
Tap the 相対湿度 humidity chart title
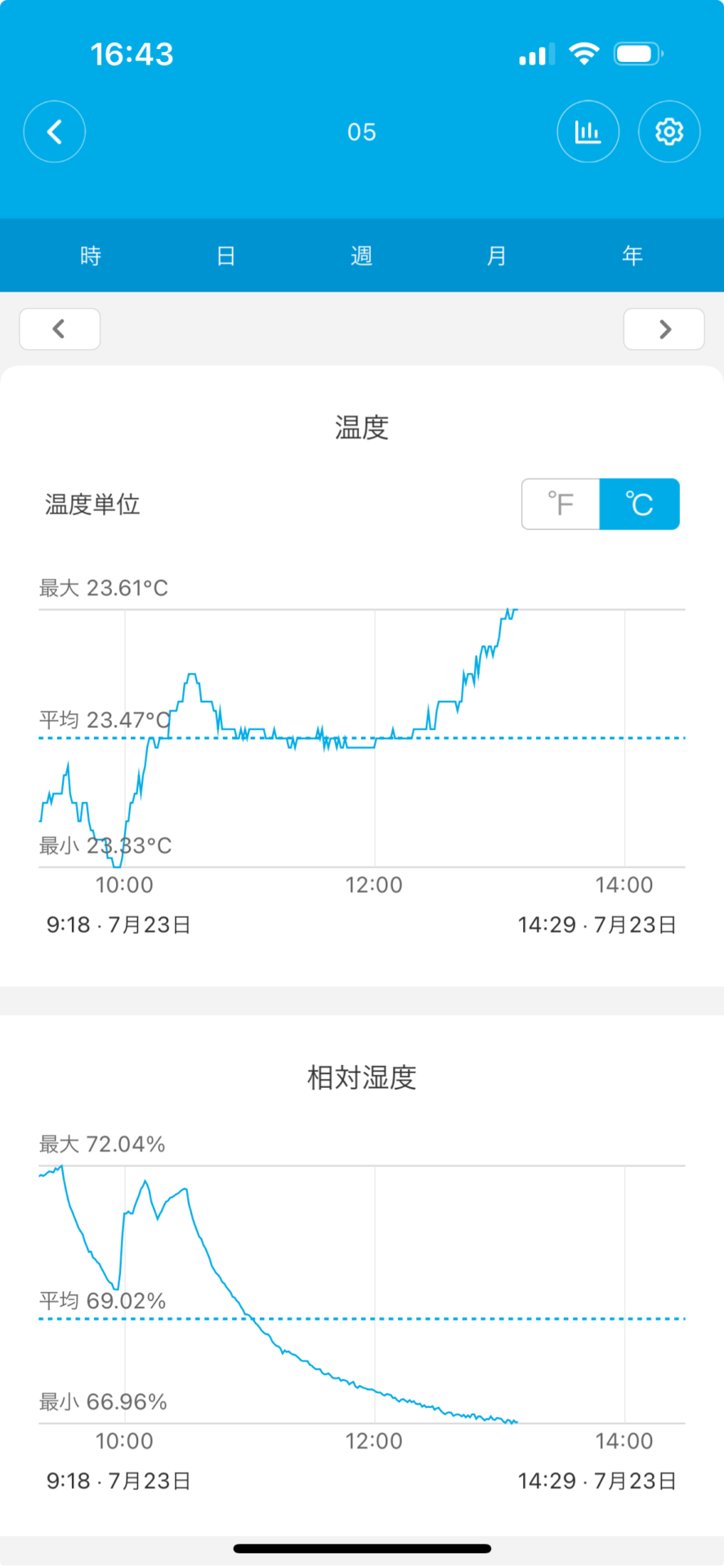362,1078
